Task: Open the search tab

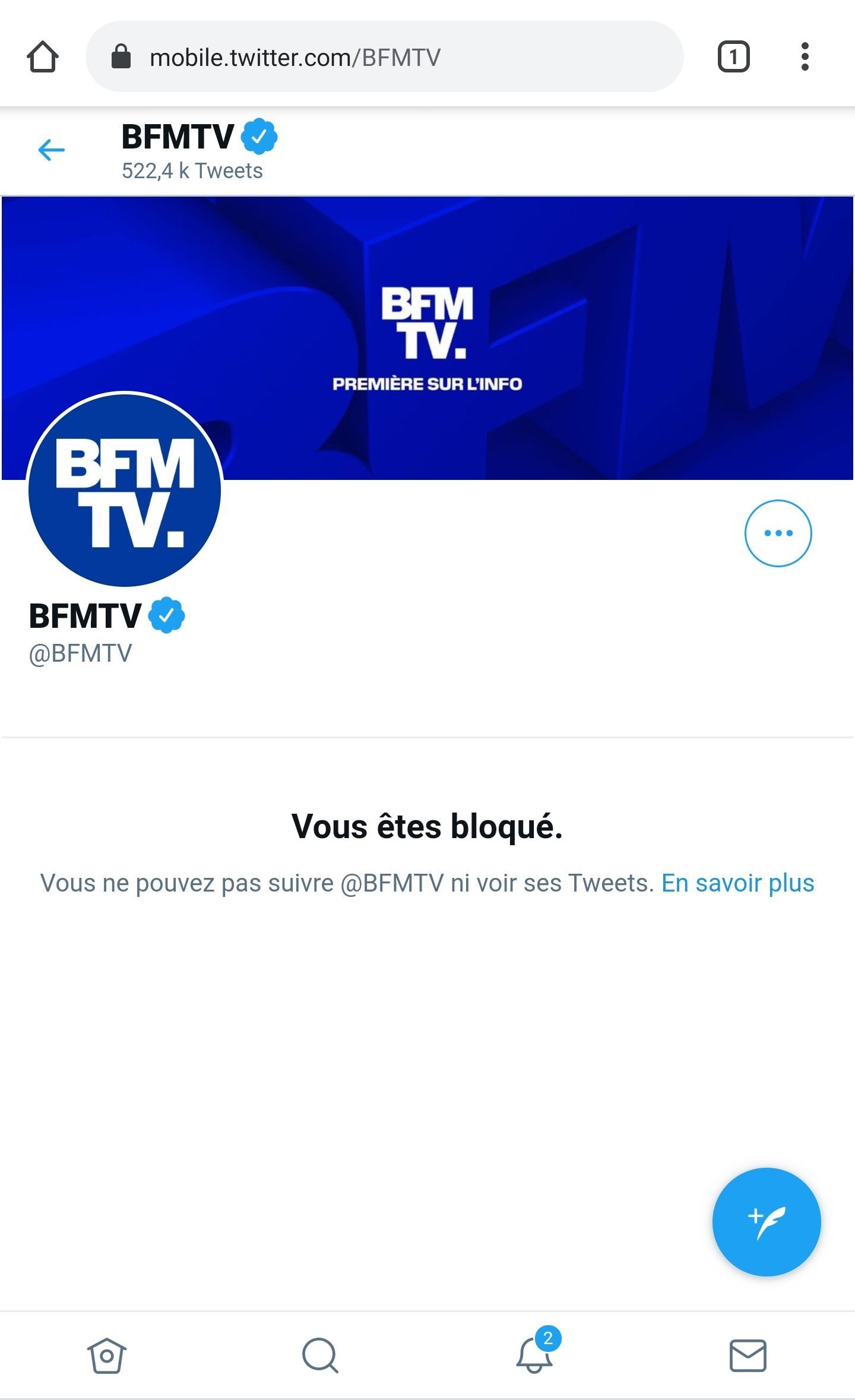Action: click(320, 1355)
